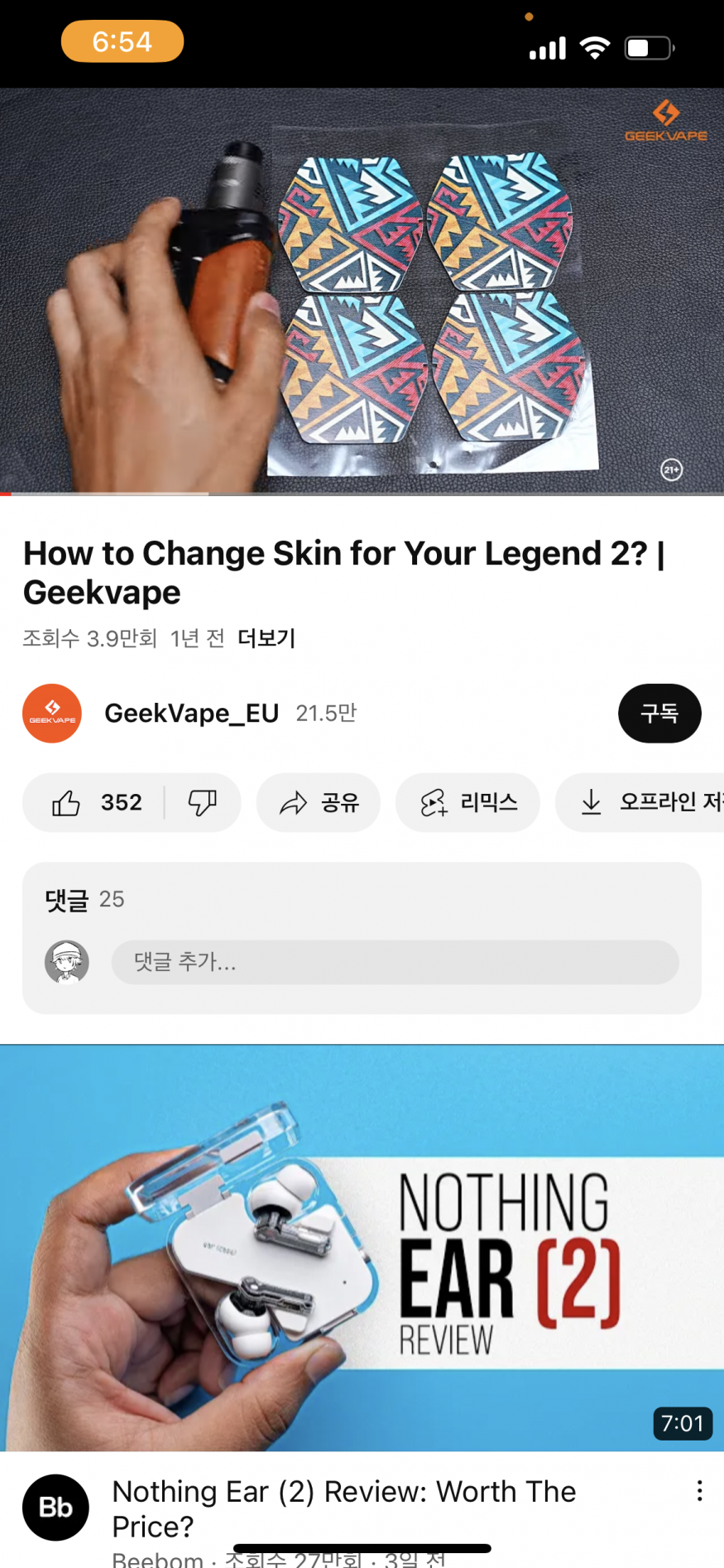Tap the video player showing Legend 2 skins
Screen dimensions: 724x1568
(x=362, y=290)
